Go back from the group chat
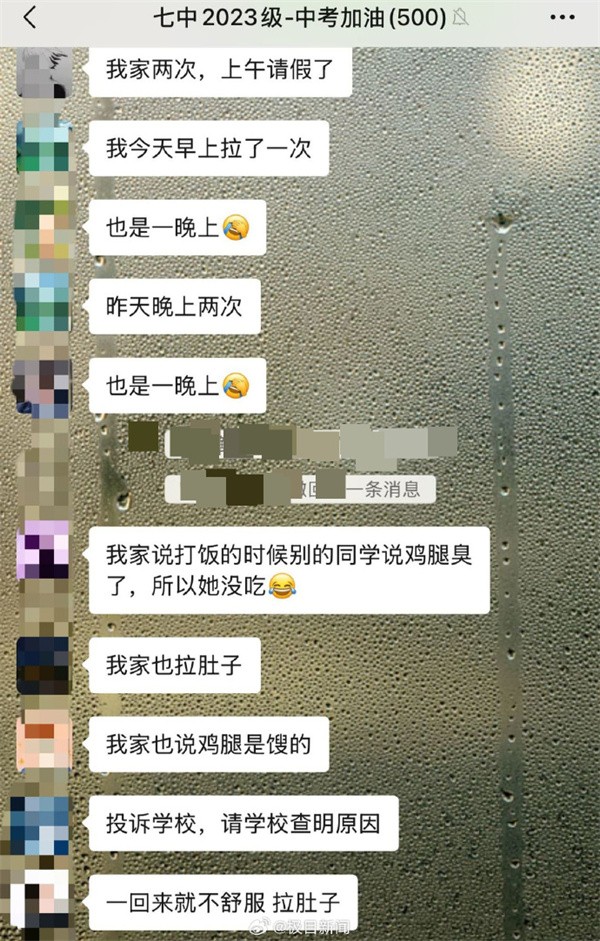 coord(29,17)
